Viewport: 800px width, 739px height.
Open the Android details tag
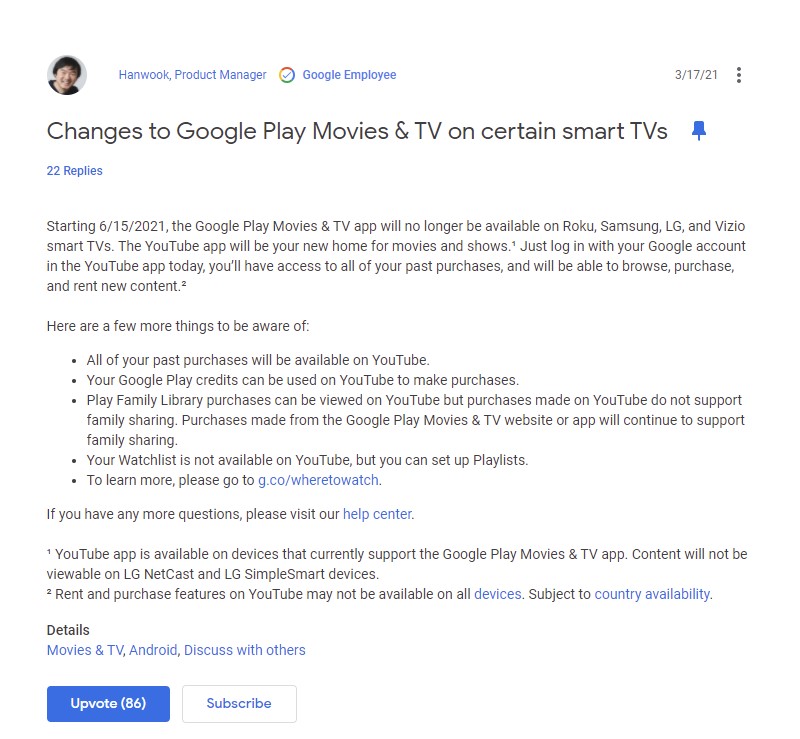click(x=153, y=650)
